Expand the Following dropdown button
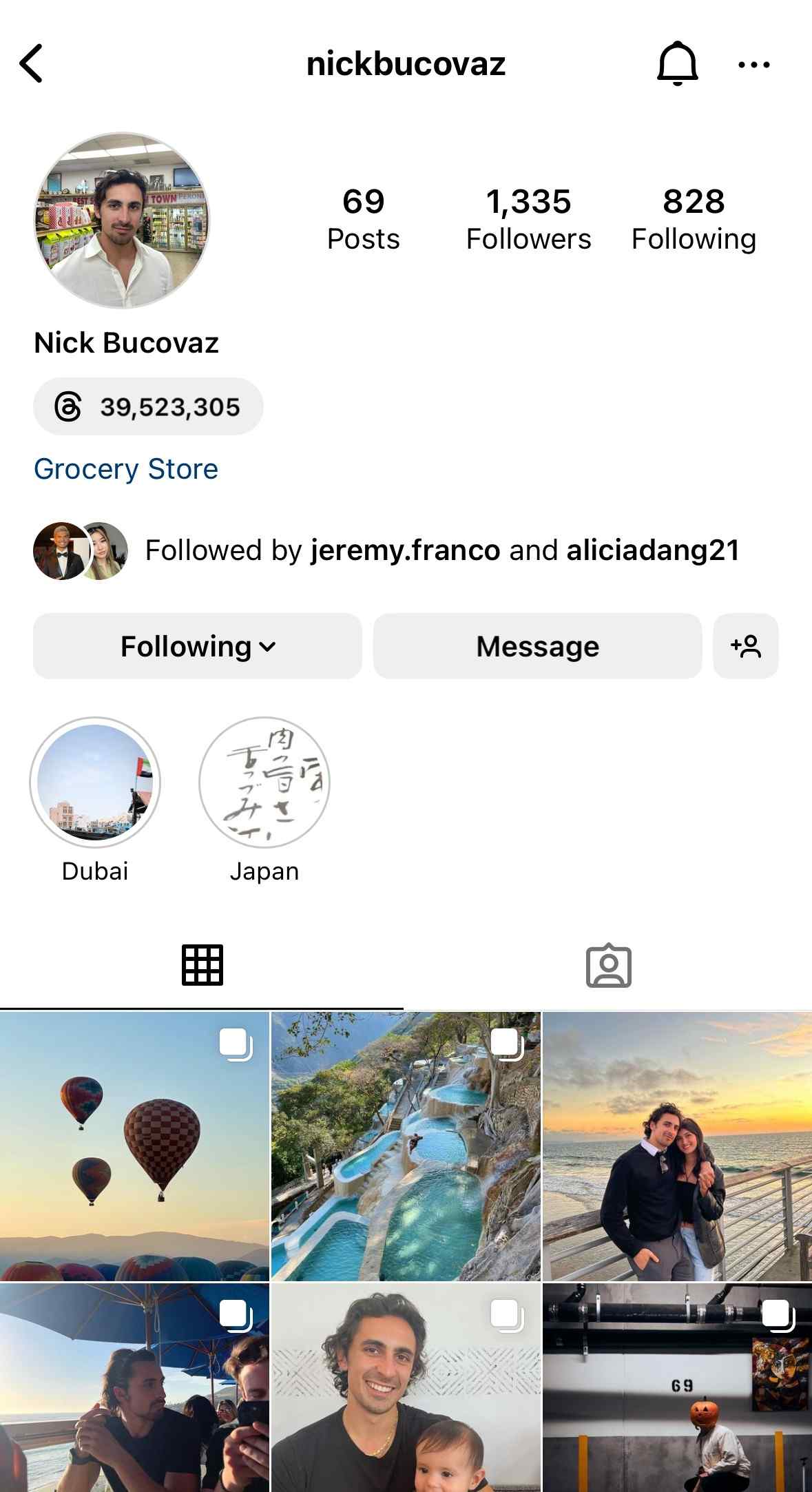Image resolution: width=812 pixels, height=1492 pixels. [x=198, y=646]
